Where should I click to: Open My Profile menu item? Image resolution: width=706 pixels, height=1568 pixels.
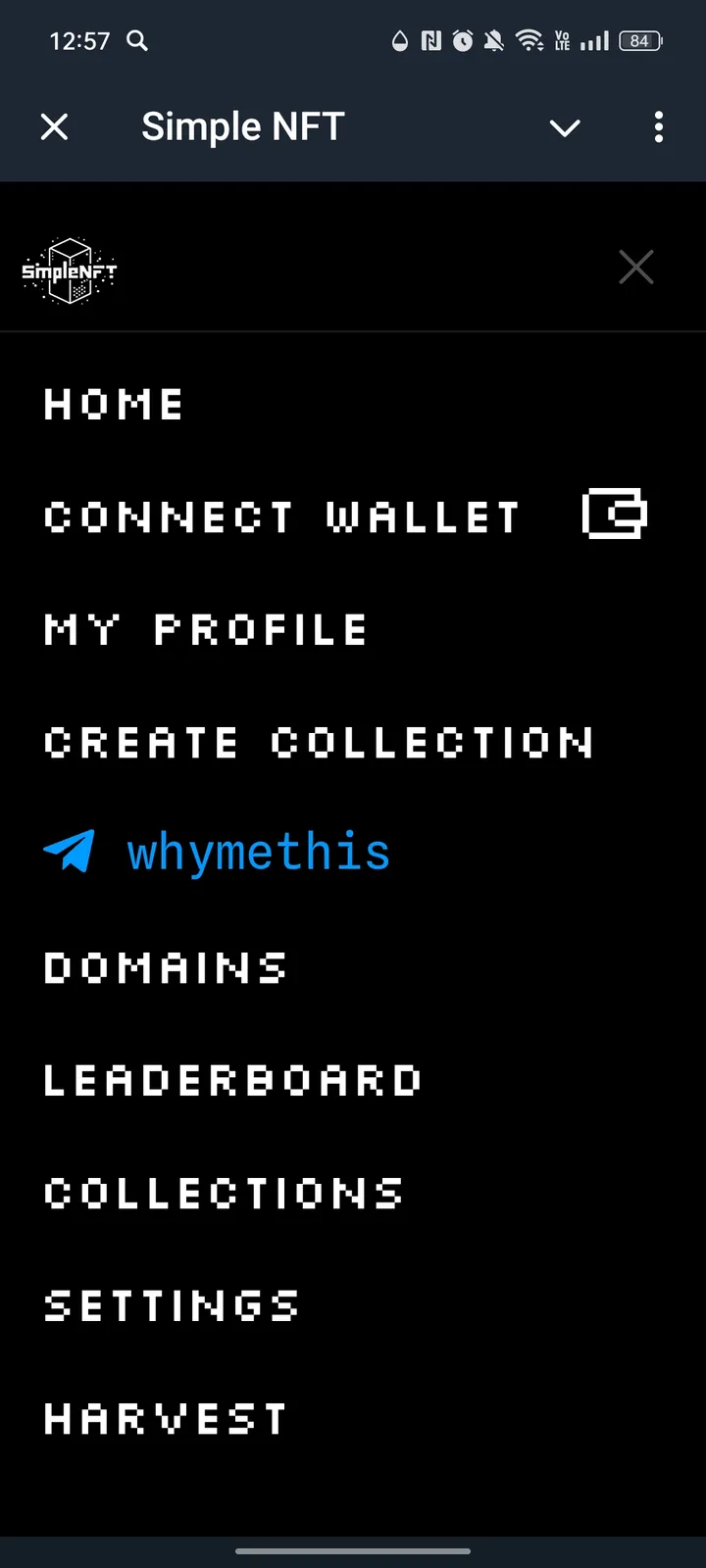[x=205, y=630]
